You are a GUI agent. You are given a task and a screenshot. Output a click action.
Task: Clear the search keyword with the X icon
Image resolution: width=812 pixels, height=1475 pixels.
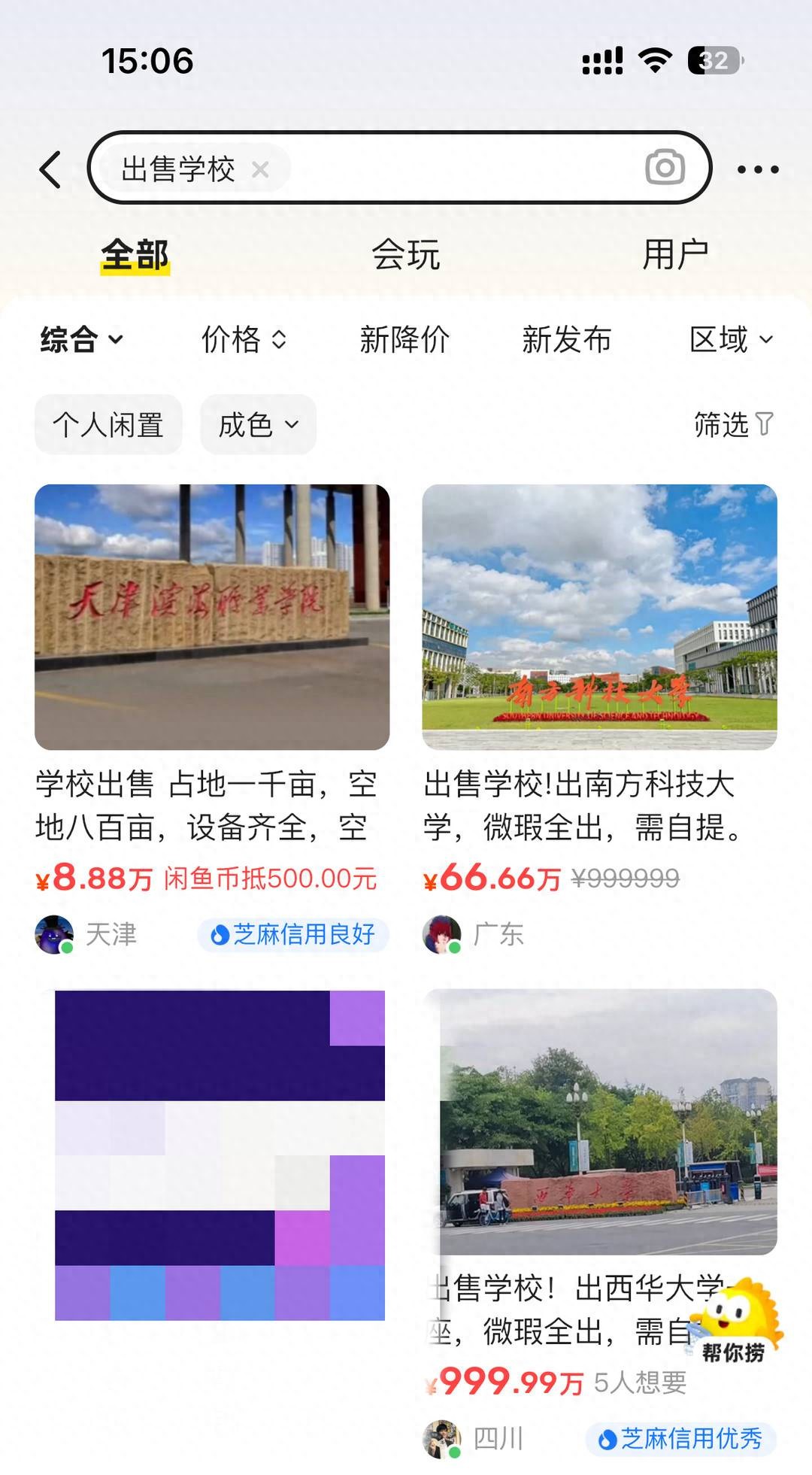pos(261,170)
